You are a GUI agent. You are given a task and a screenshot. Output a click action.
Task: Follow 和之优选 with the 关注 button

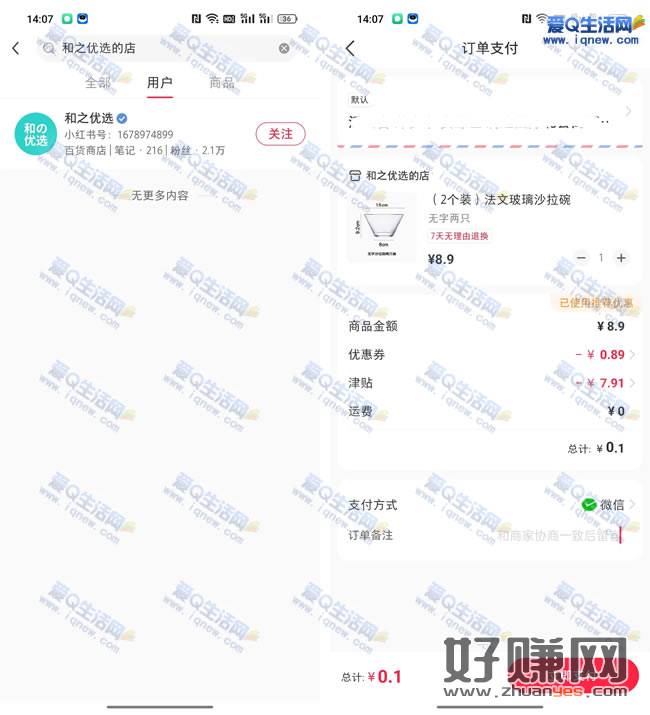[280, 134]
